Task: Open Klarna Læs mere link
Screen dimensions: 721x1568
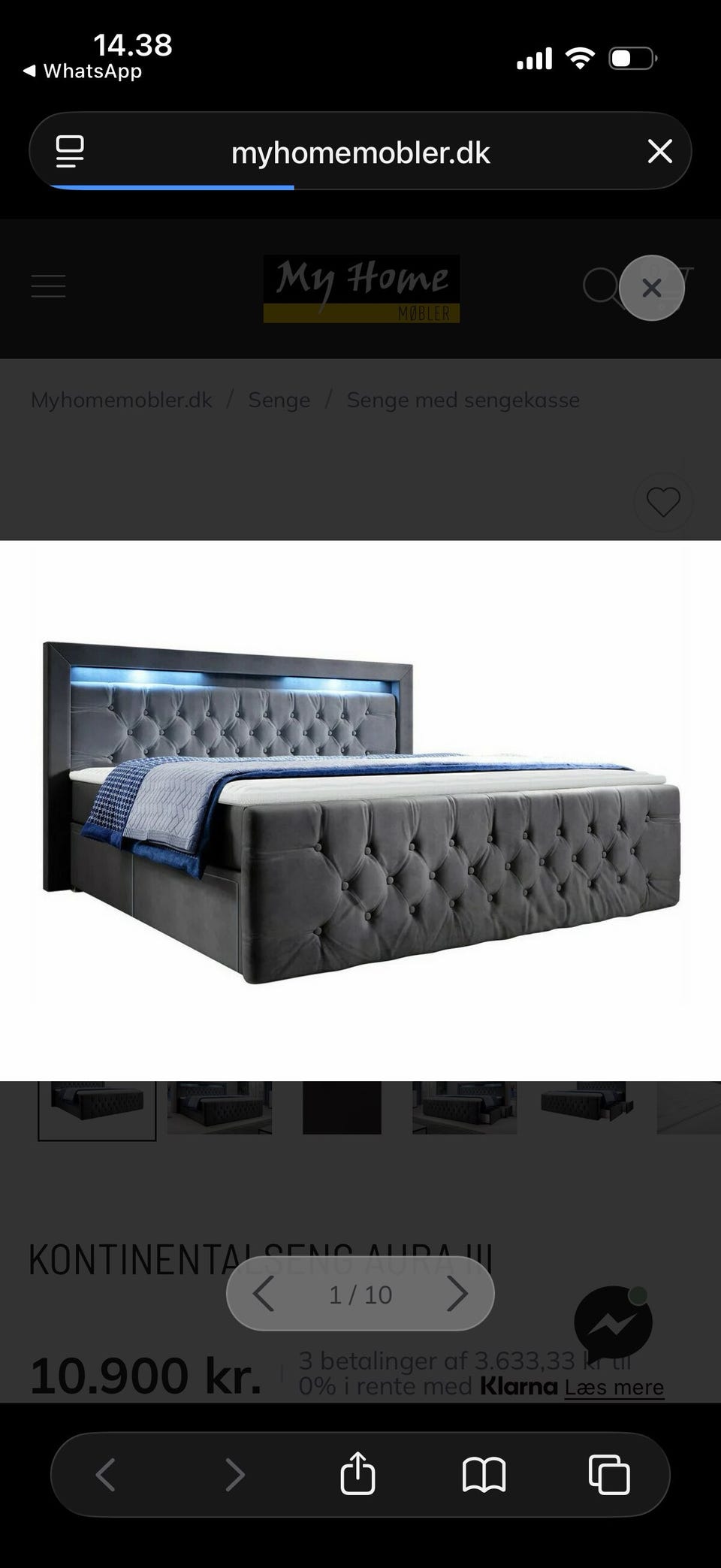Action: click(x=614, y=1387)
